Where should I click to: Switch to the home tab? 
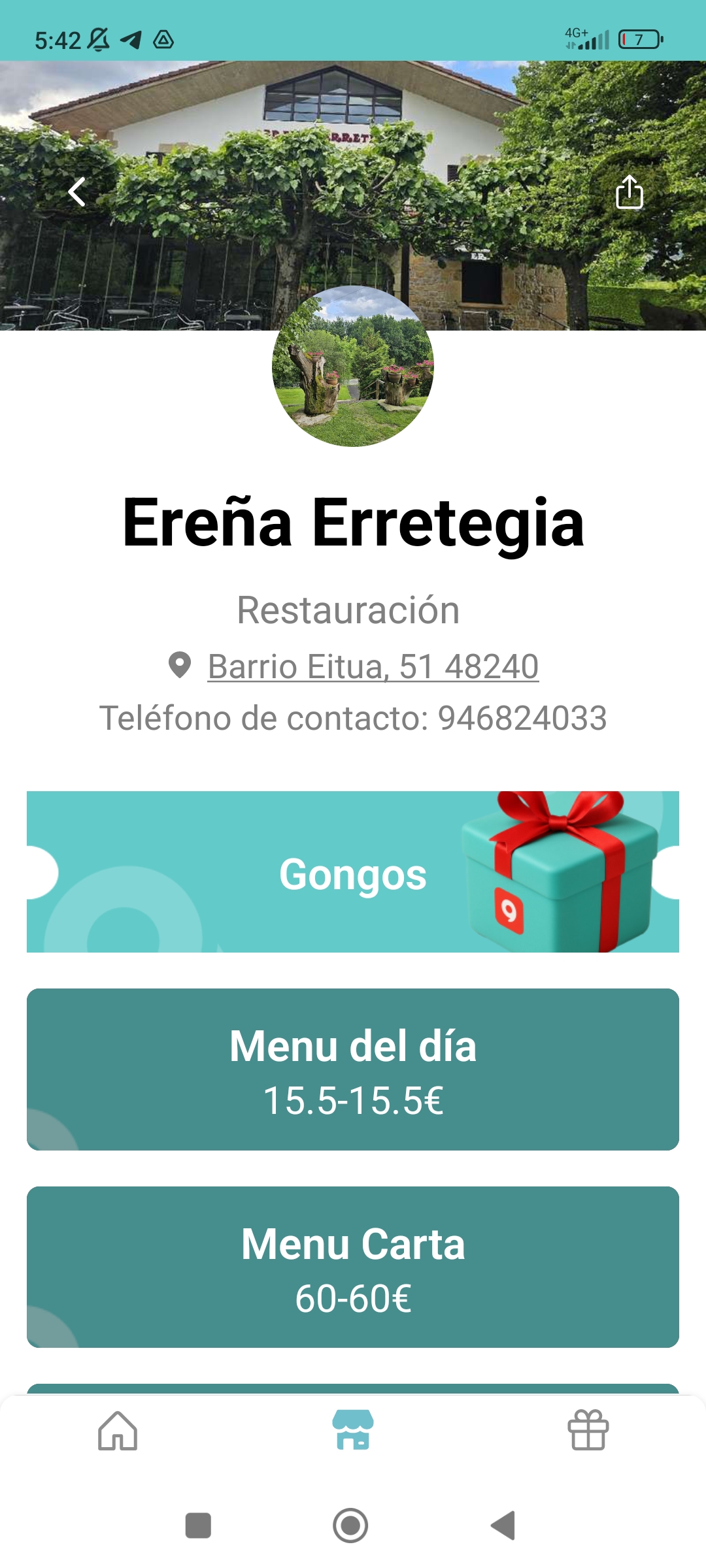pyautogui.click(x=118, y=1431)
